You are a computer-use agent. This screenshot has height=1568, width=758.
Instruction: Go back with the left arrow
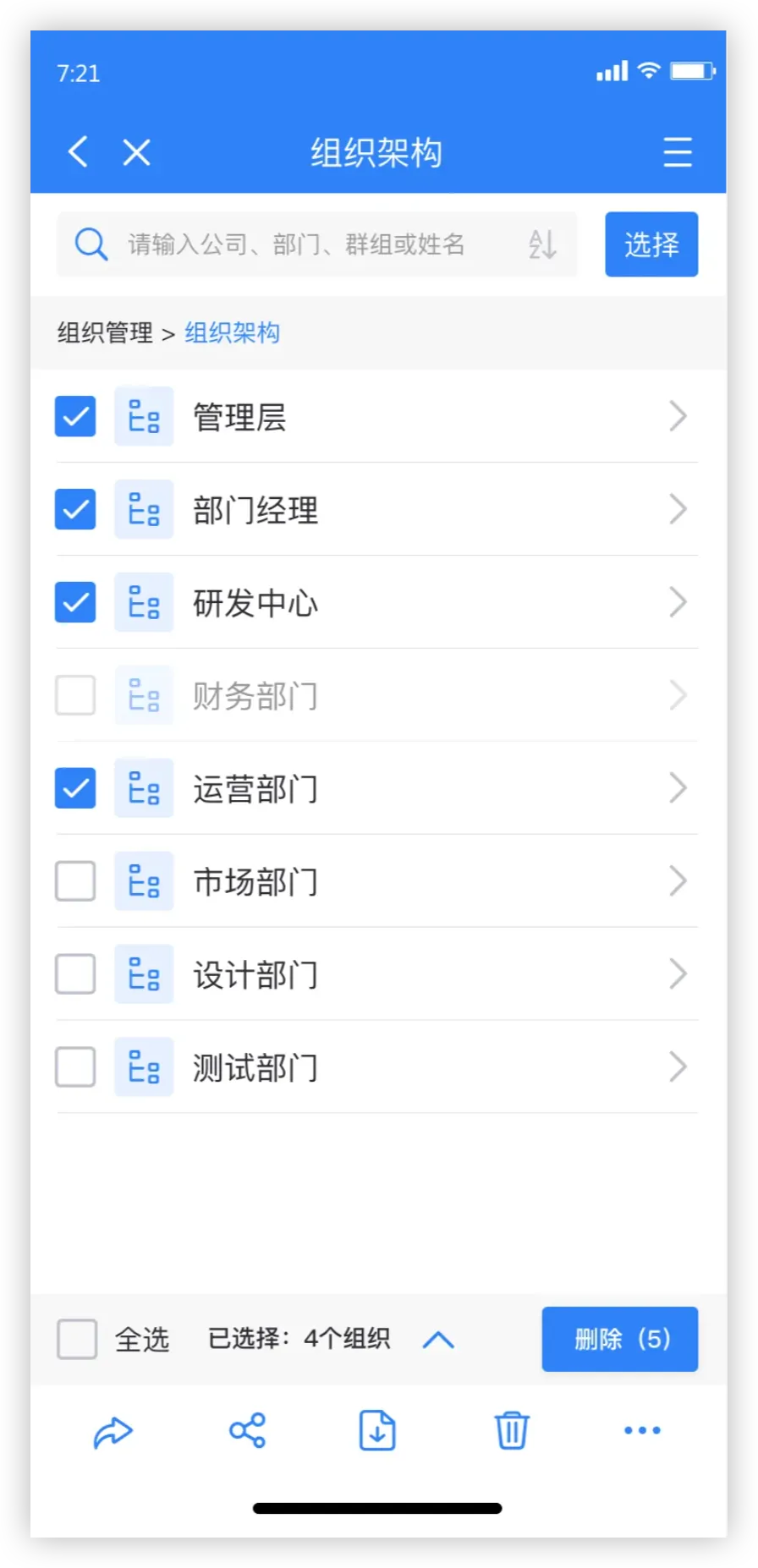[78, 152]
